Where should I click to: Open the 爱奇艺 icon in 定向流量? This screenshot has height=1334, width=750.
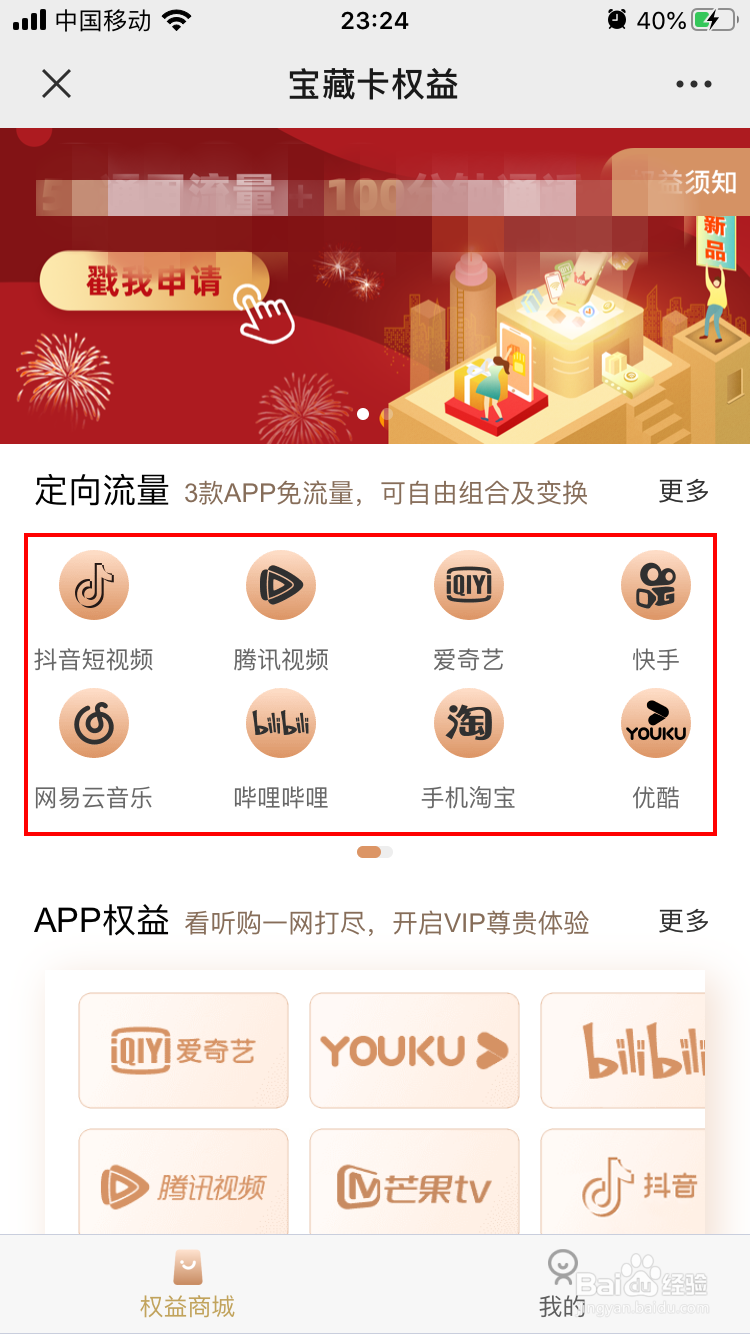tap(468, 585)
